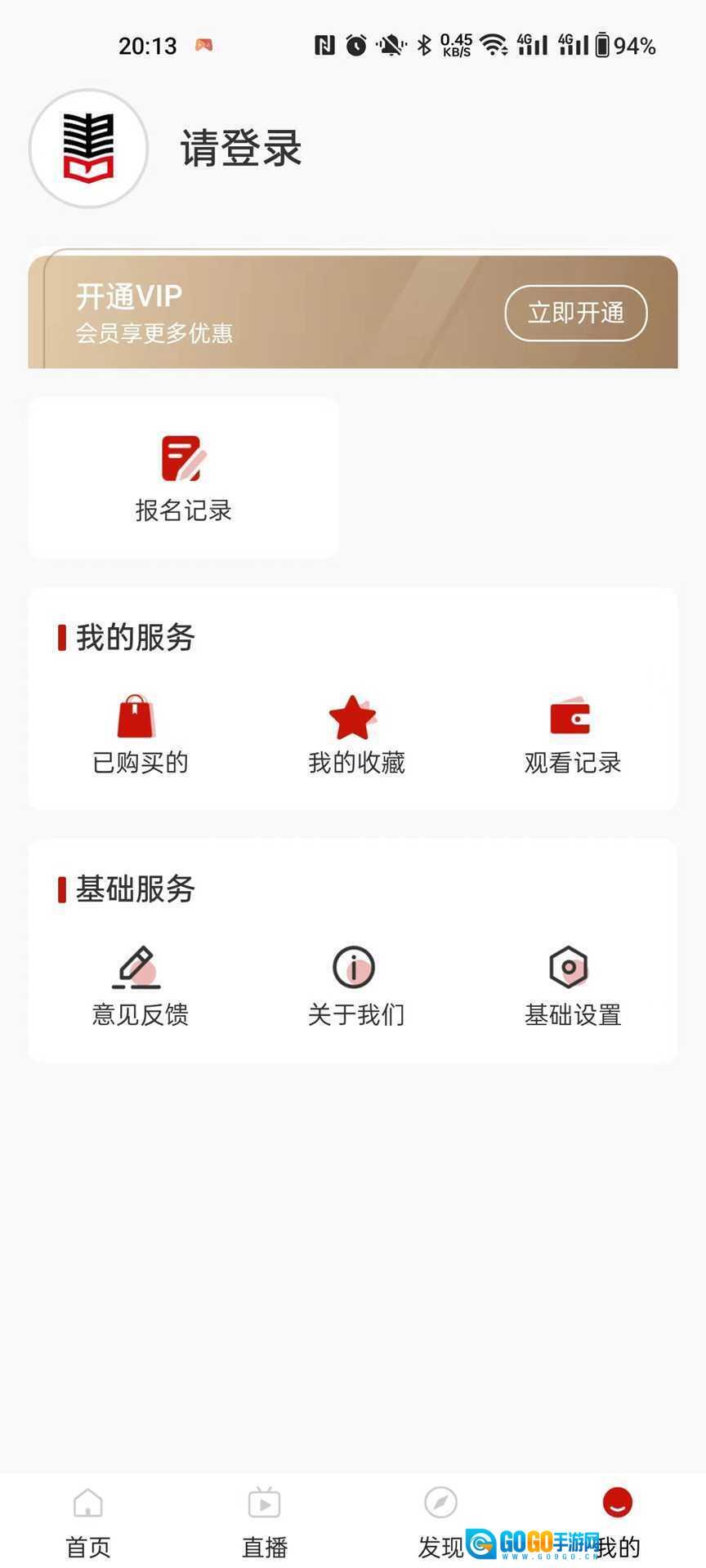Tap 请登录 to sign in
Screen dimensions: 706x1568
tap(241, 149)
